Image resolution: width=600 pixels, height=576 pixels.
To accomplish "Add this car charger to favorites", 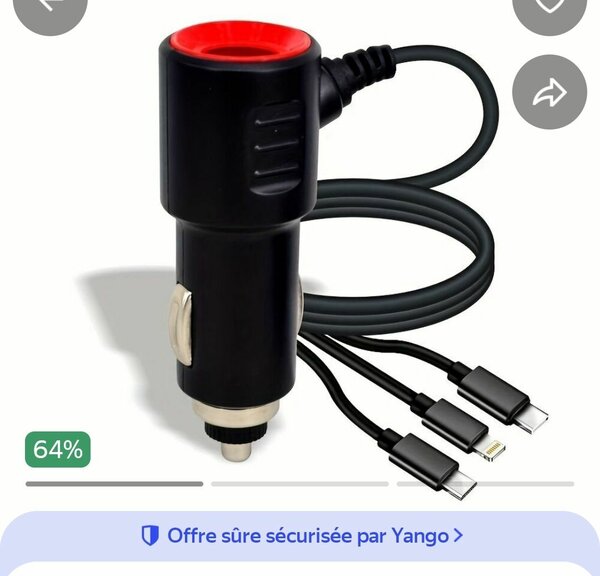I will (548, 8).
